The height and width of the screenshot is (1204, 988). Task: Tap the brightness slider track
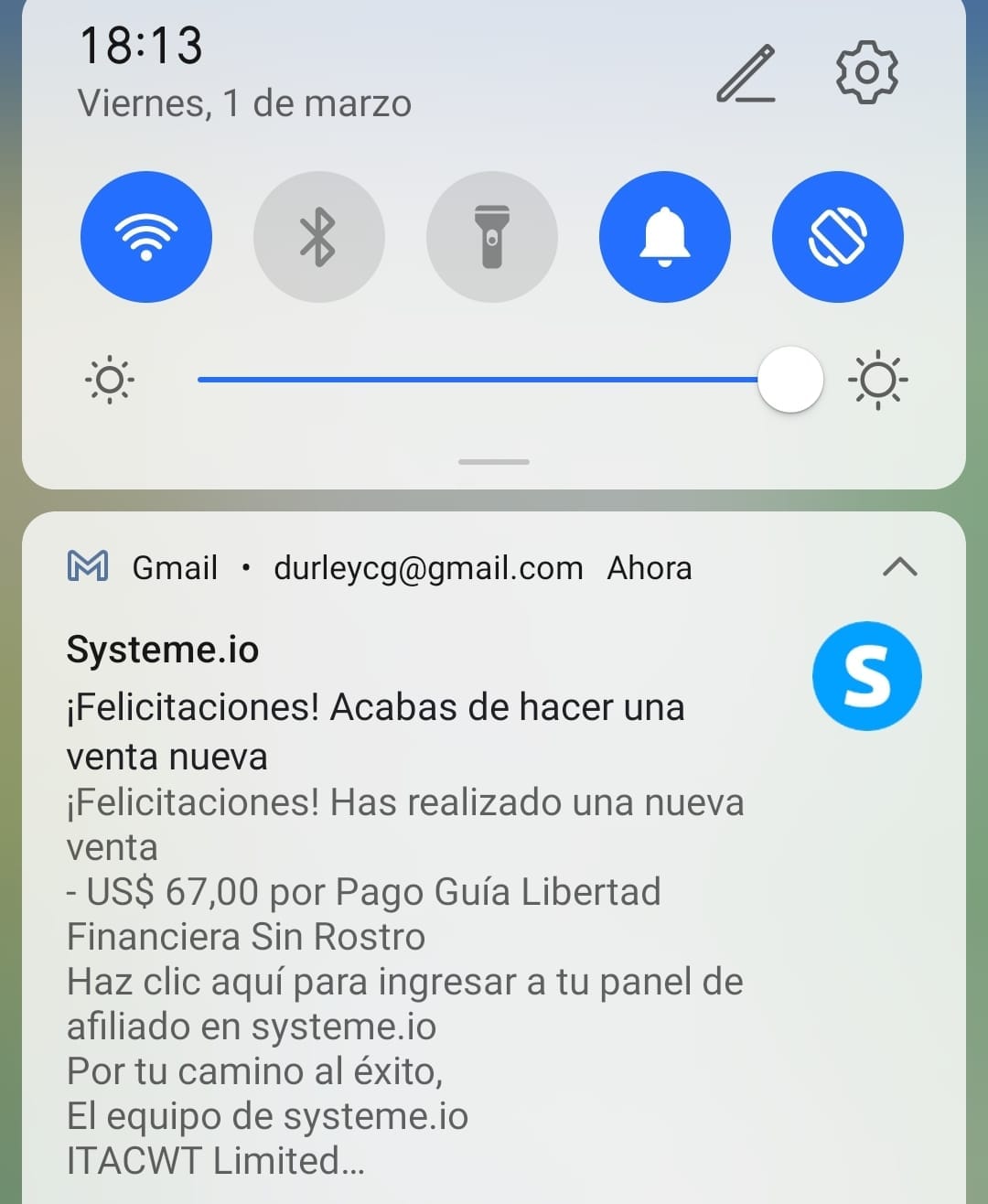point(476,379)
